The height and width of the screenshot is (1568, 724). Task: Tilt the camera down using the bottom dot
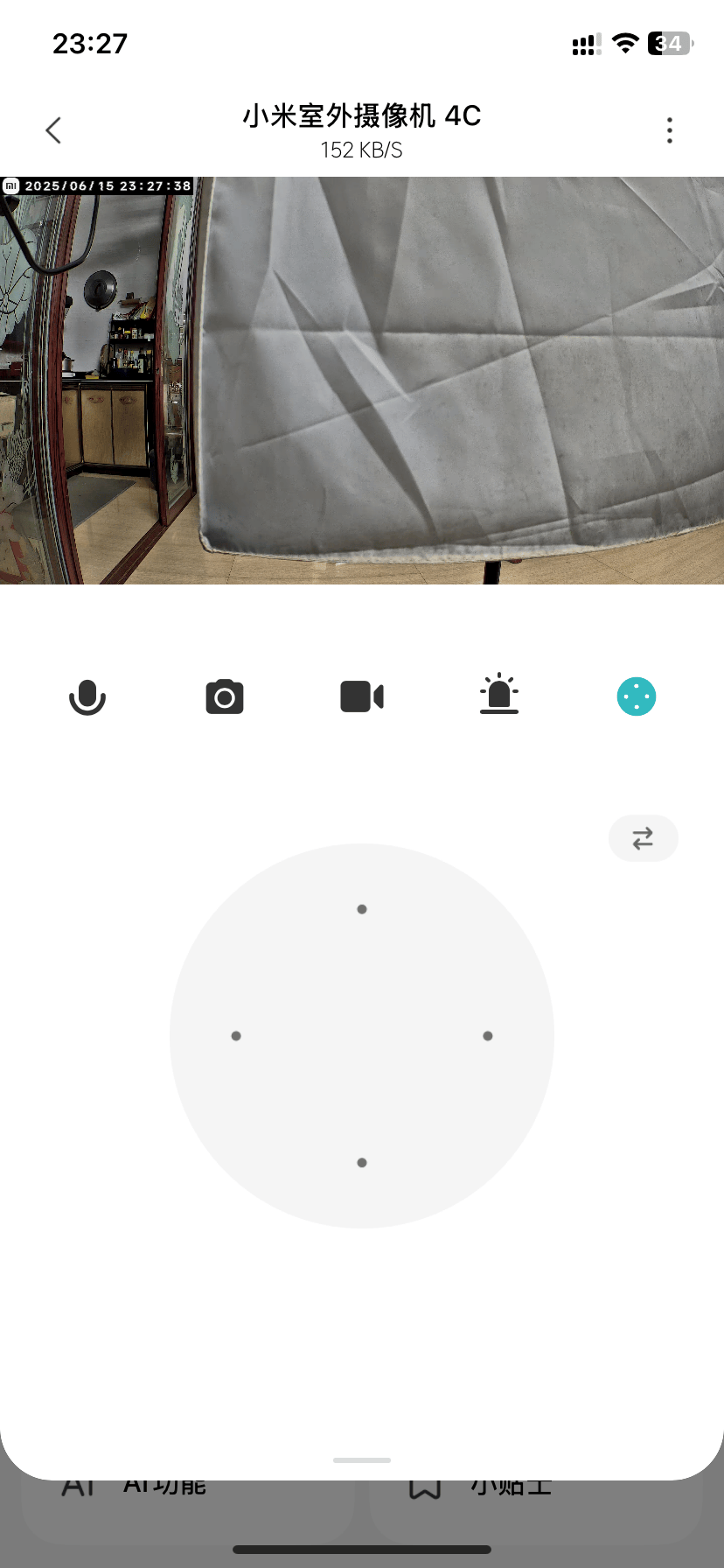click(x=362, y=1163)
